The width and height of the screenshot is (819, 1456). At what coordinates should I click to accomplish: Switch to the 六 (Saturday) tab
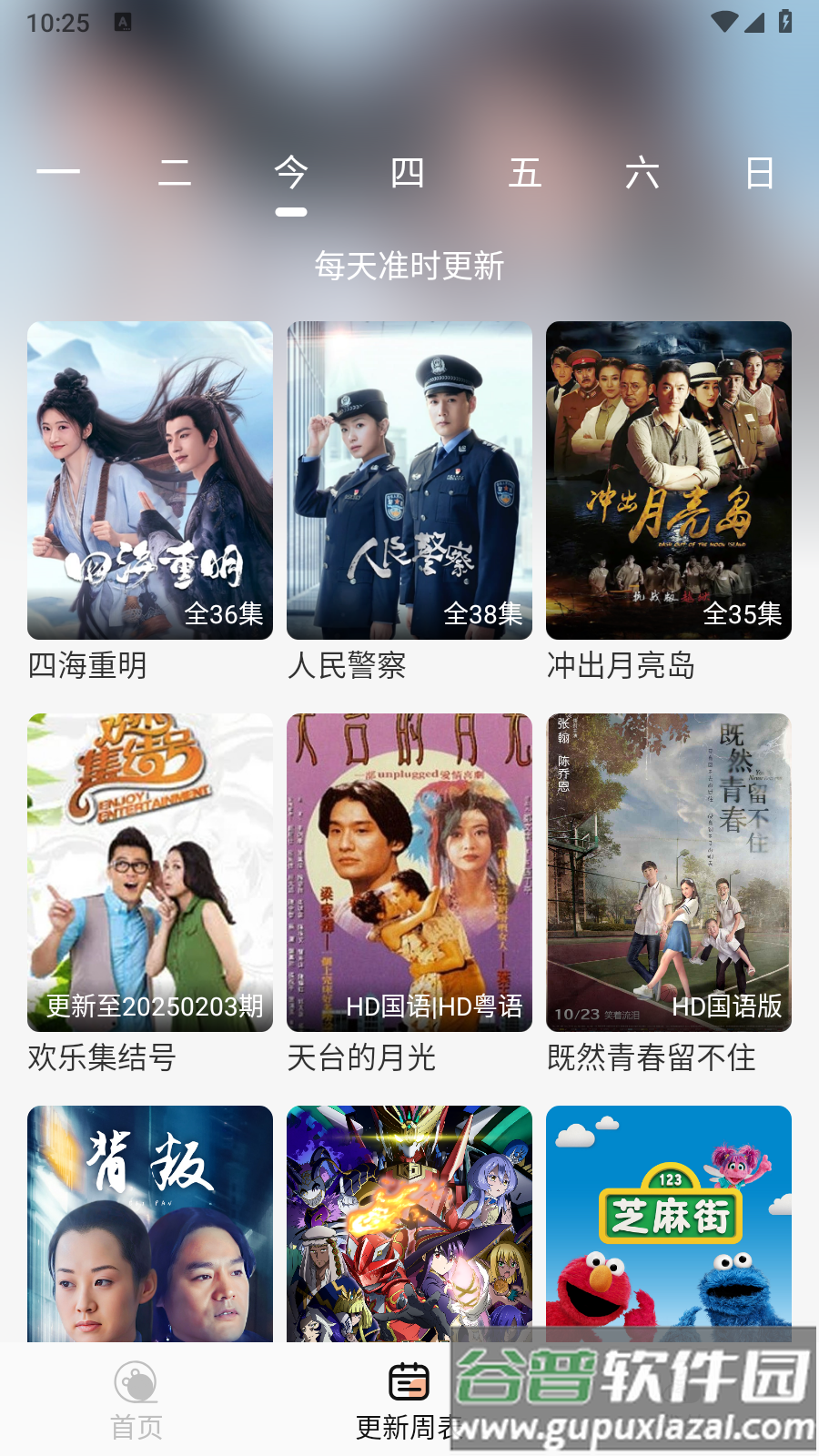642,172
